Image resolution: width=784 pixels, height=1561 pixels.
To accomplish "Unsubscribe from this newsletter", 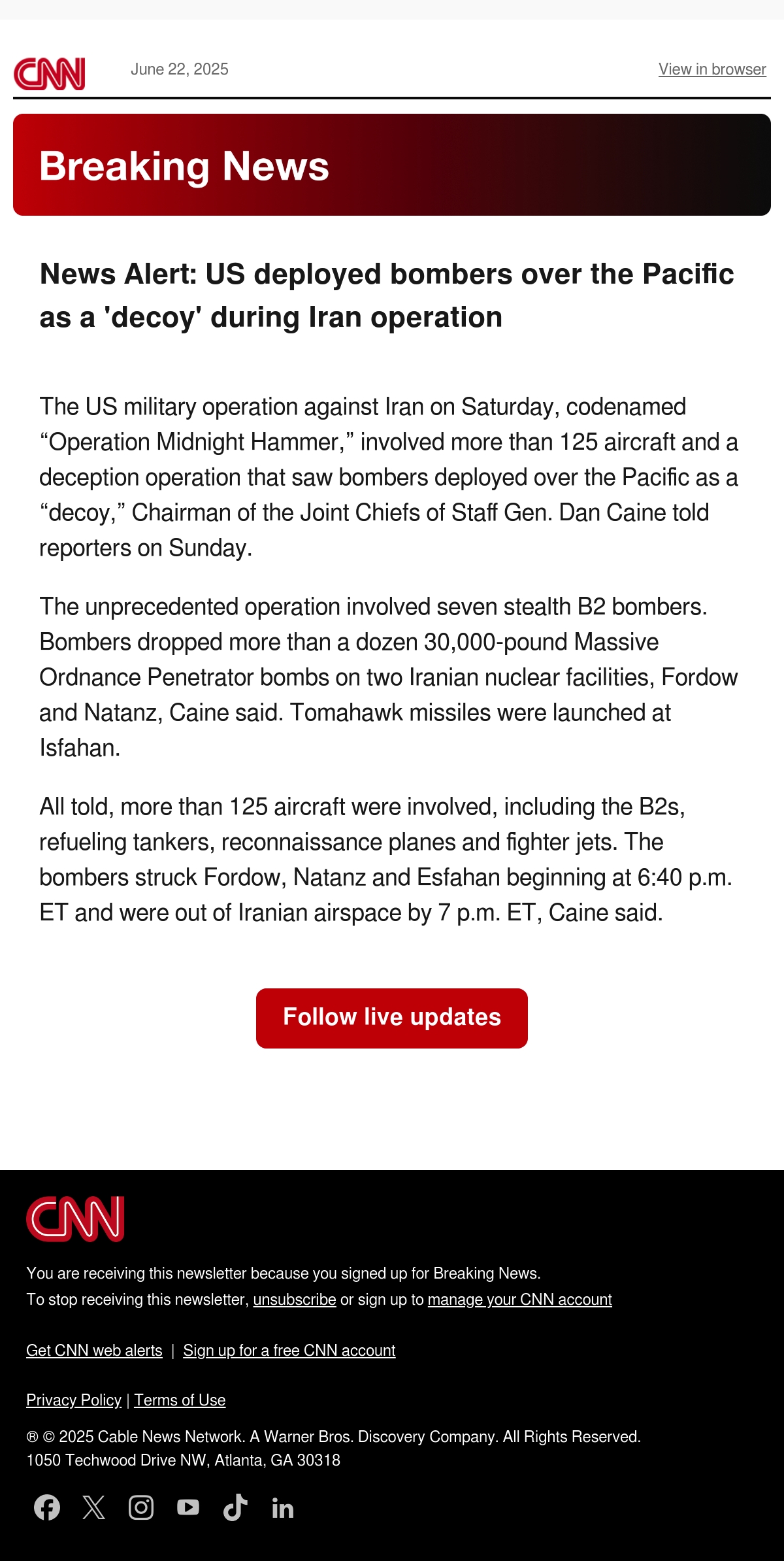I will pos(295,1300).
